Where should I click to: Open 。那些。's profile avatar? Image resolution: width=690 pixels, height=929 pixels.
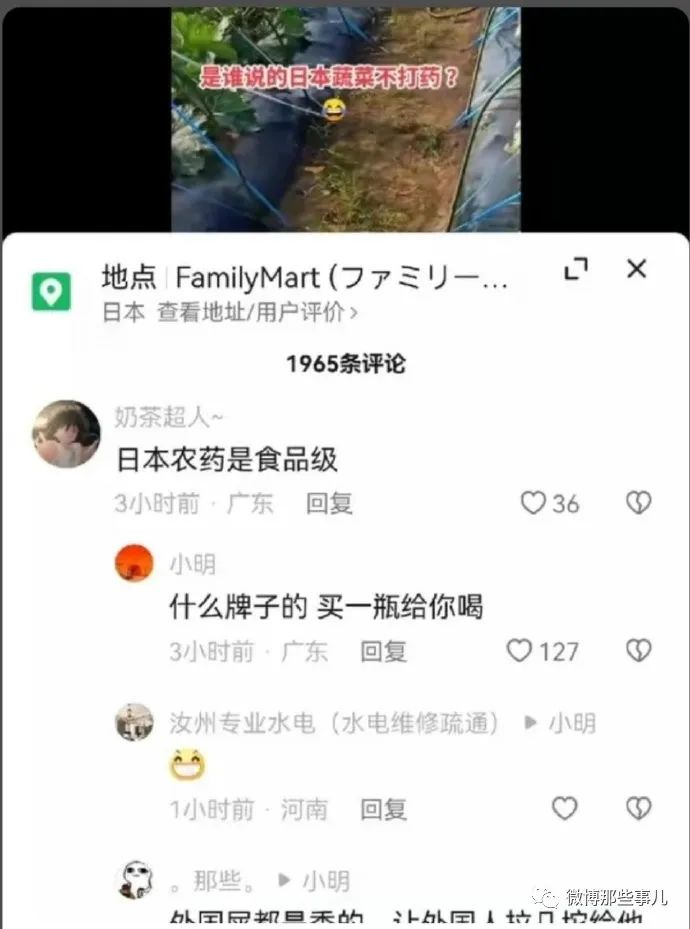(x=135, y=880)
